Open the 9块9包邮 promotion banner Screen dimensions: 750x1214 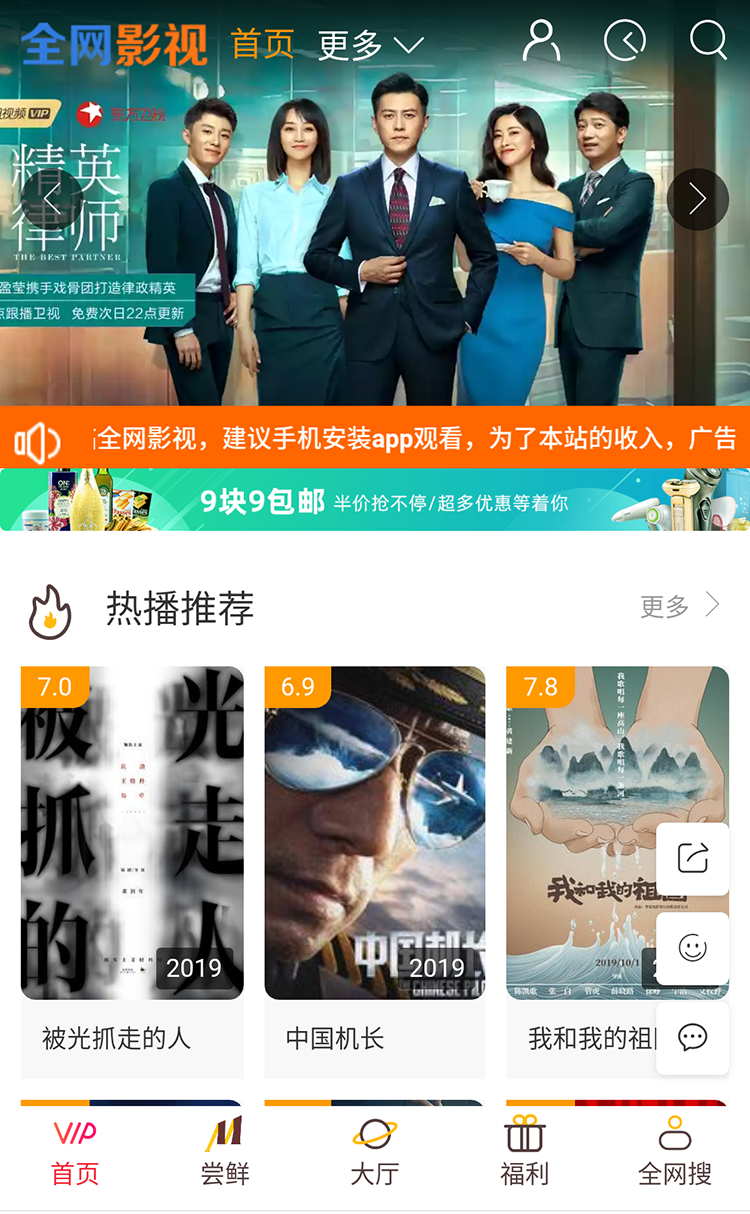[375, 500]
